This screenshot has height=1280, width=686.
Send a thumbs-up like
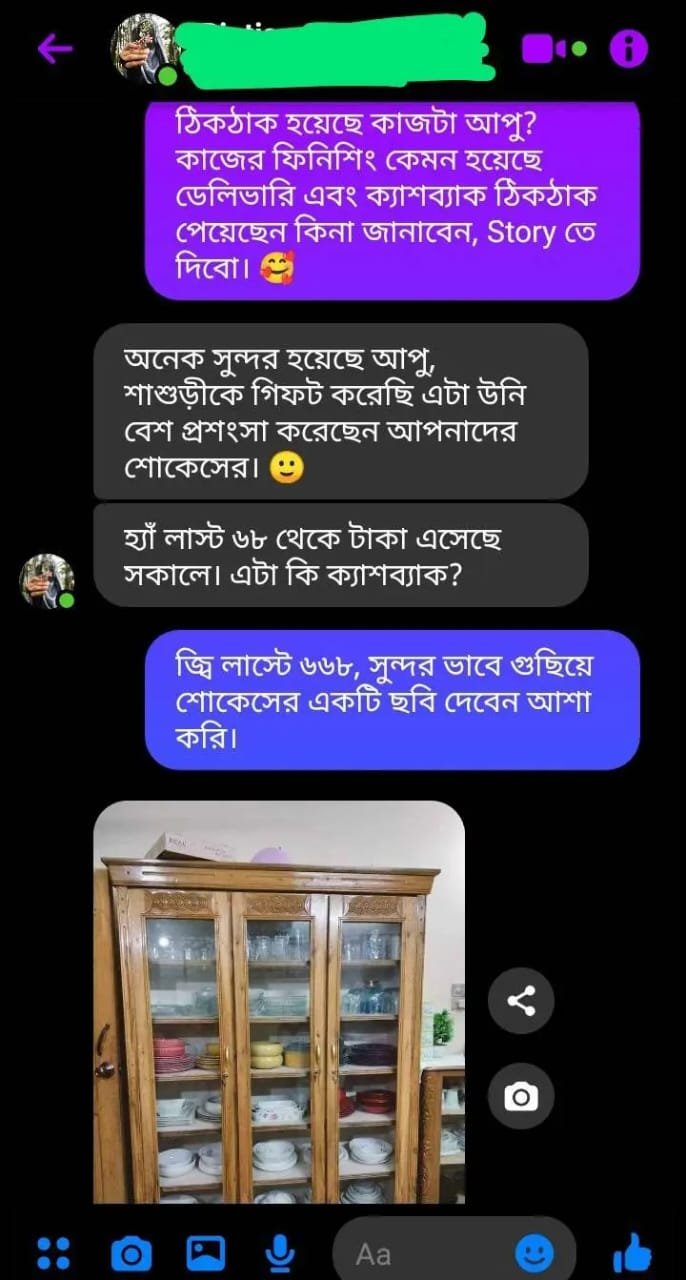[631, 1252]
